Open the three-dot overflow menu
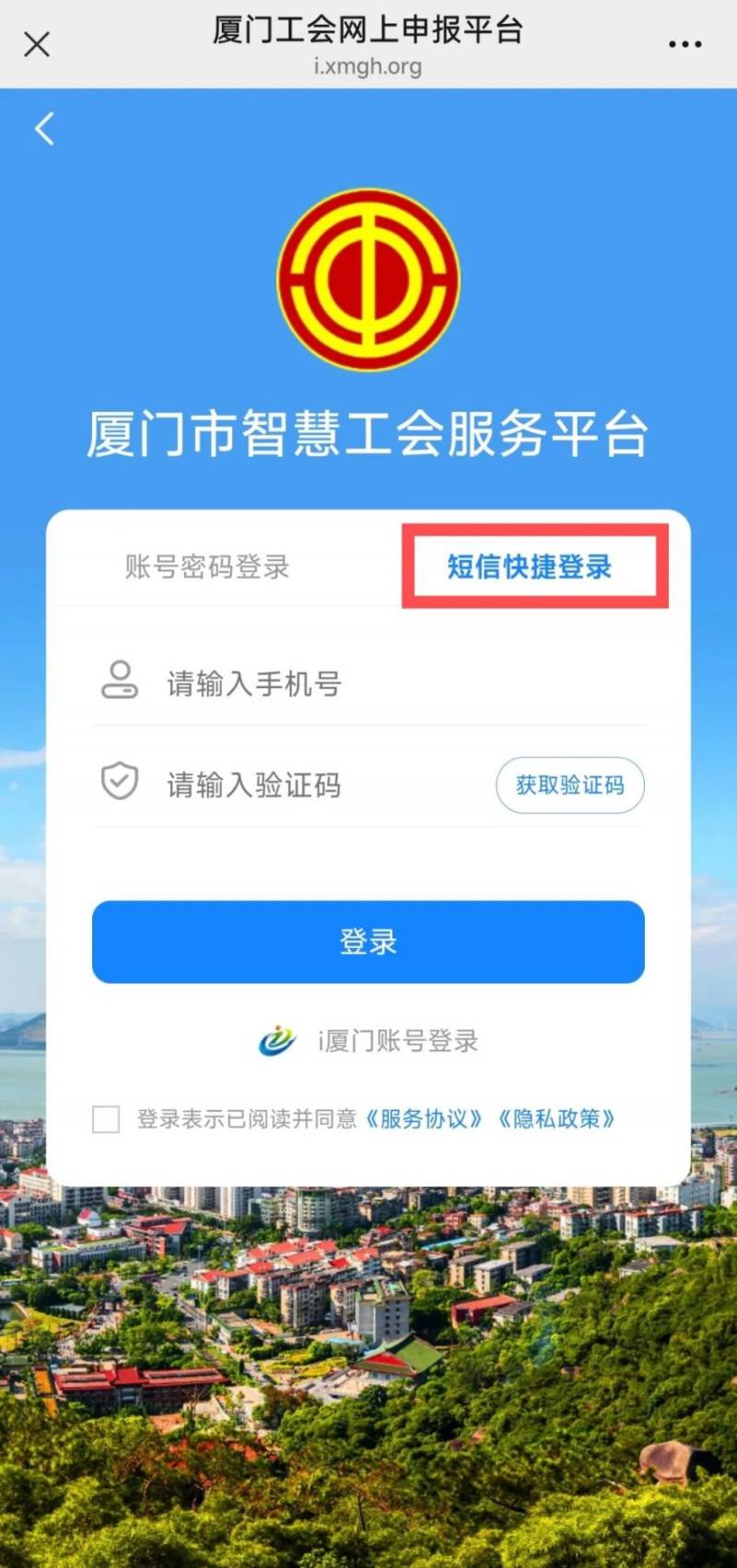 [x=684, y=43]
